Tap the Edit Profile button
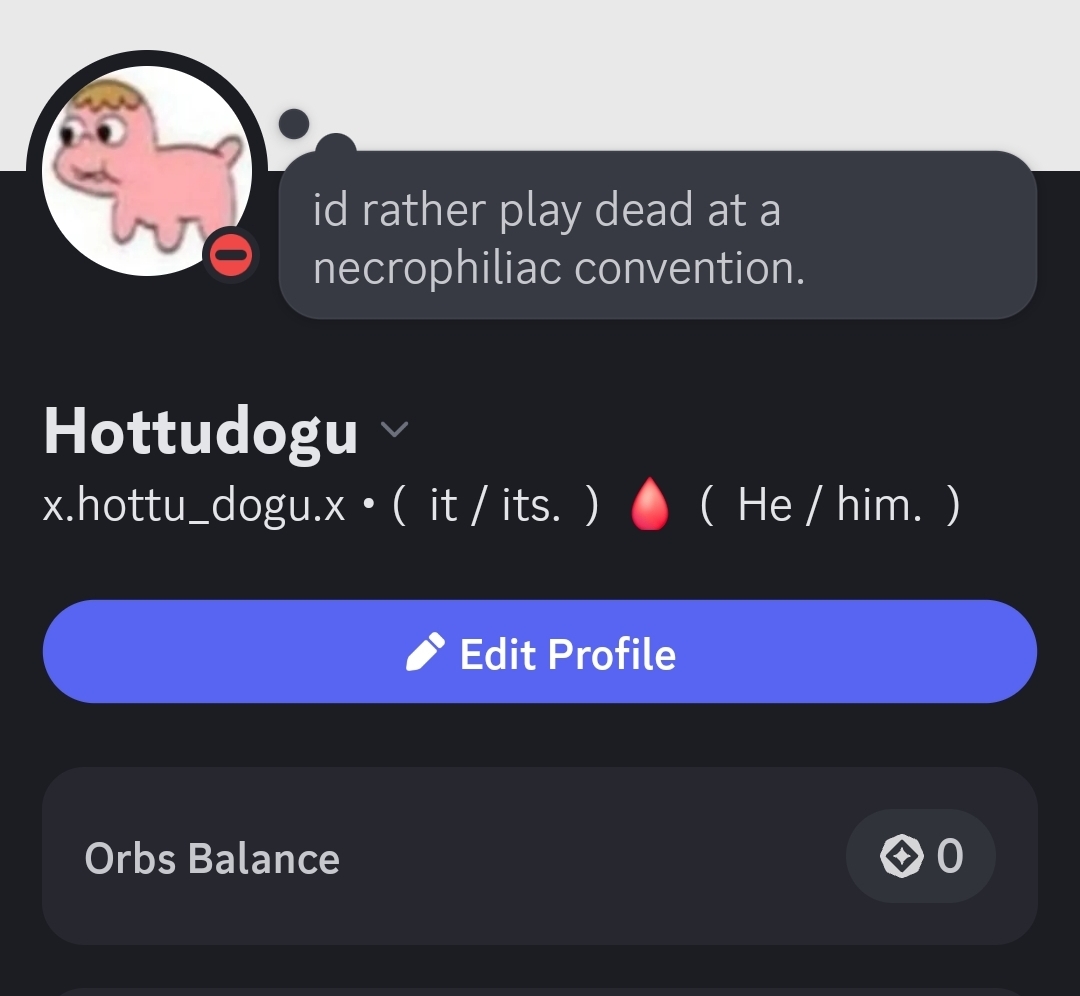 click(540, 653)
